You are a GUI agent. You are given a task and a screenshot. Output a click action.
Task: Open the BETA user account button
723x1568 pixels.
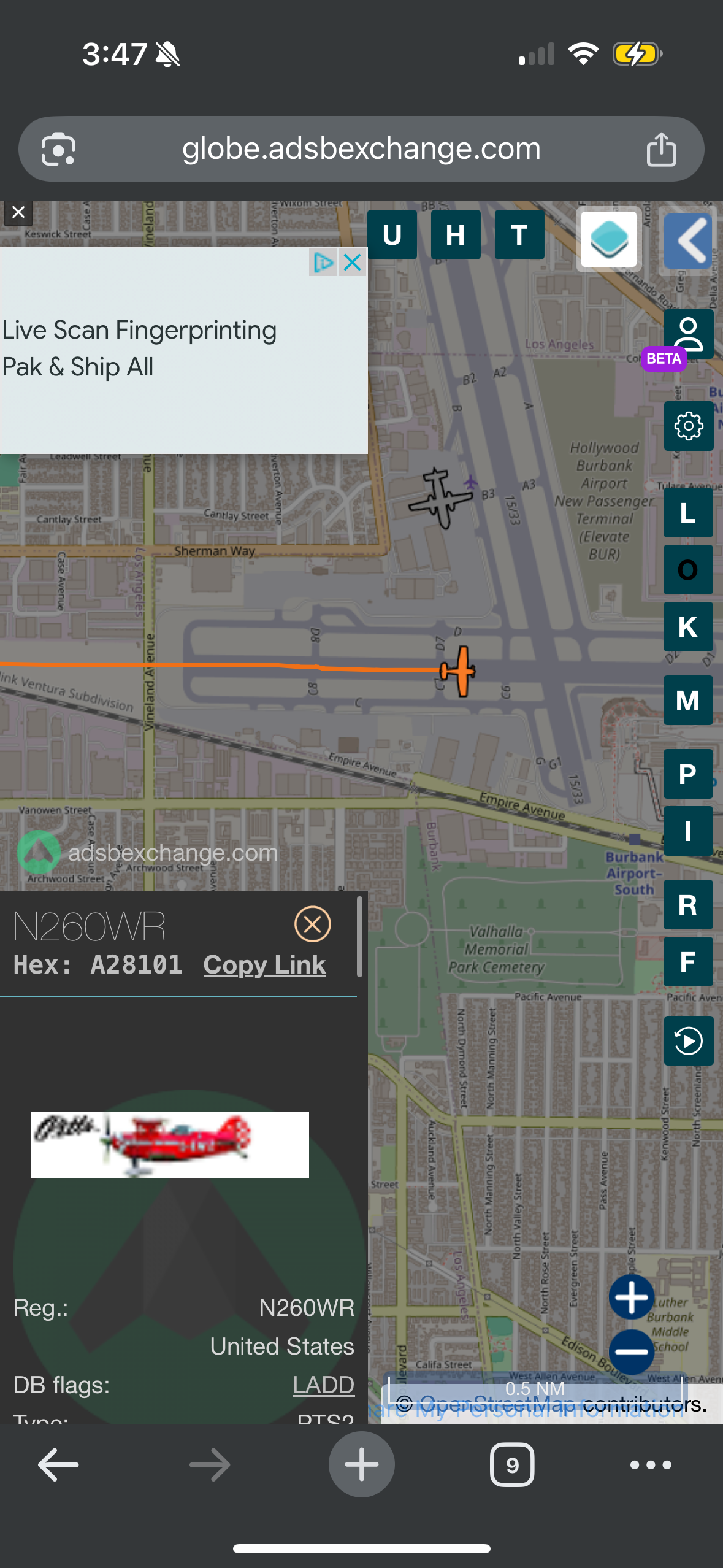pos(688,335)
